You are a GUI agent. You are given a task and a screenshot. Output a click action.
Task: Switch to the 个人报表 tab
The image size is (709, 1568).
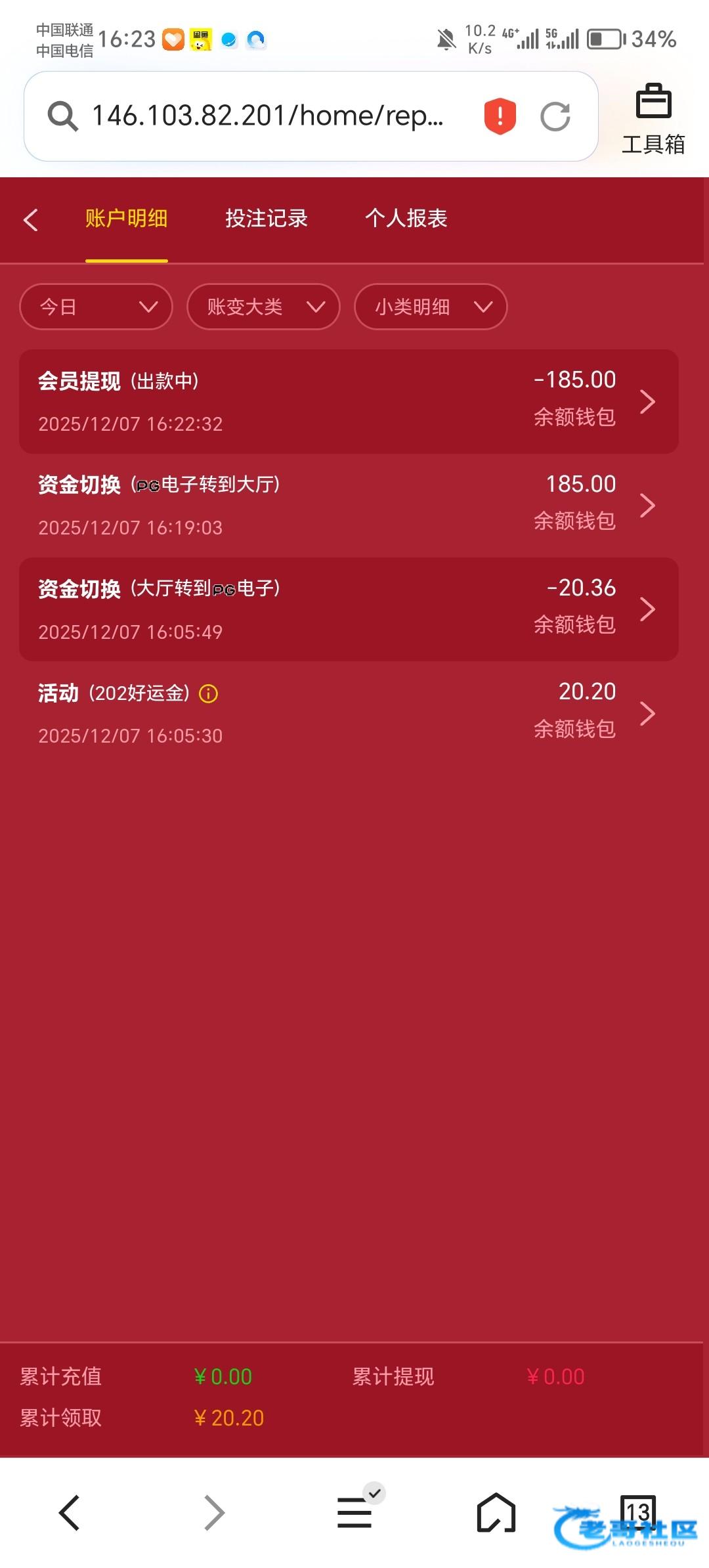tap(406, 219)
